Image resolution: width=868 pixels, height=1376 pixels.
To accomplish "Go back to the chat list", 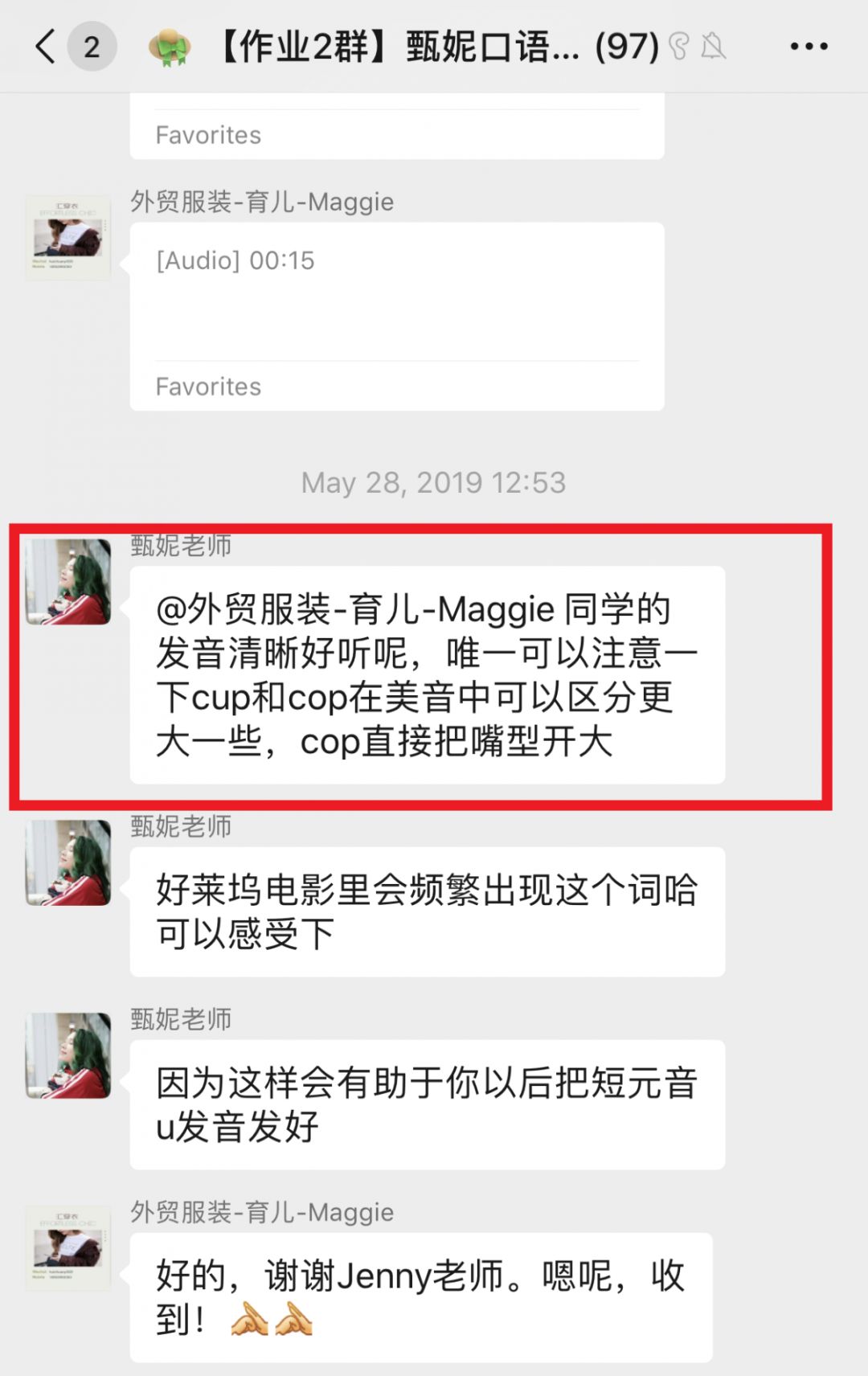I will coord(47,47).
